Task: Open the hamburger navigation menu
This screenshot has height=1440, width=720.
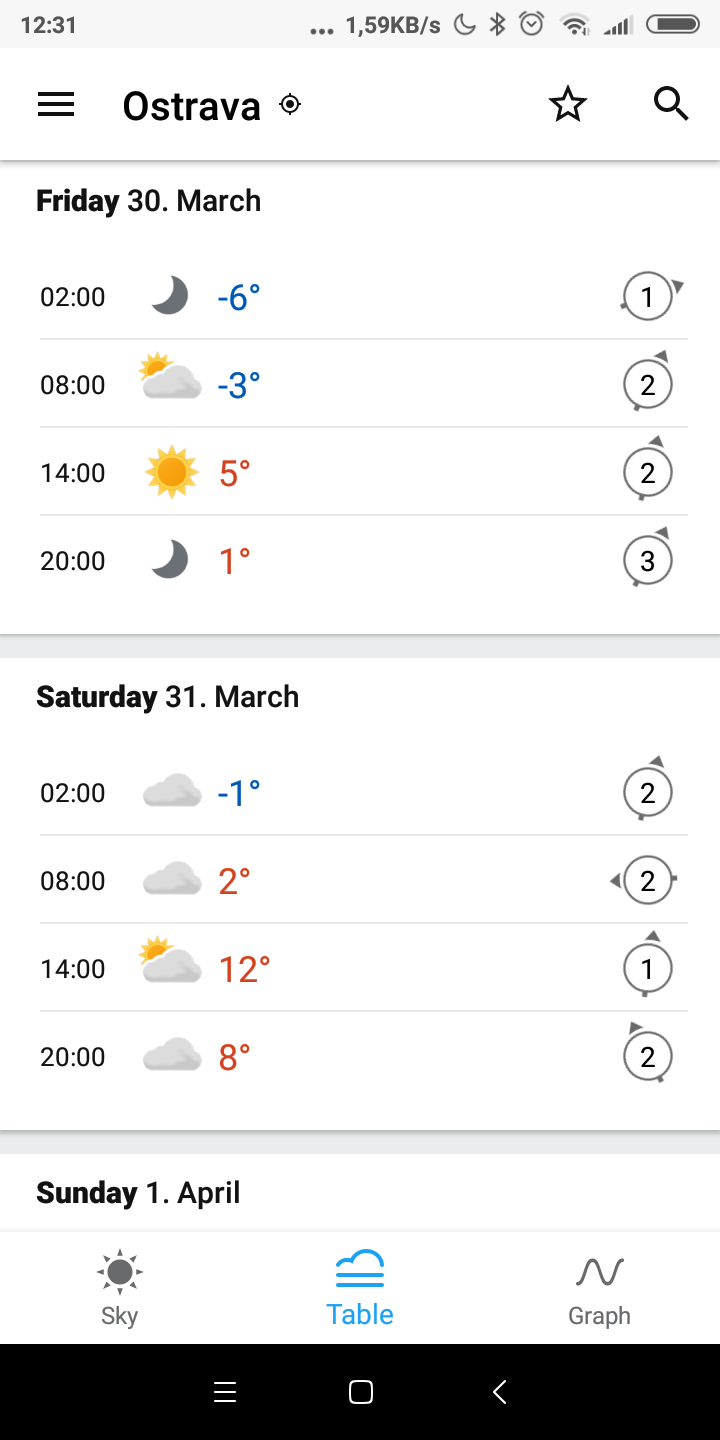Action: tap(56, 104)
